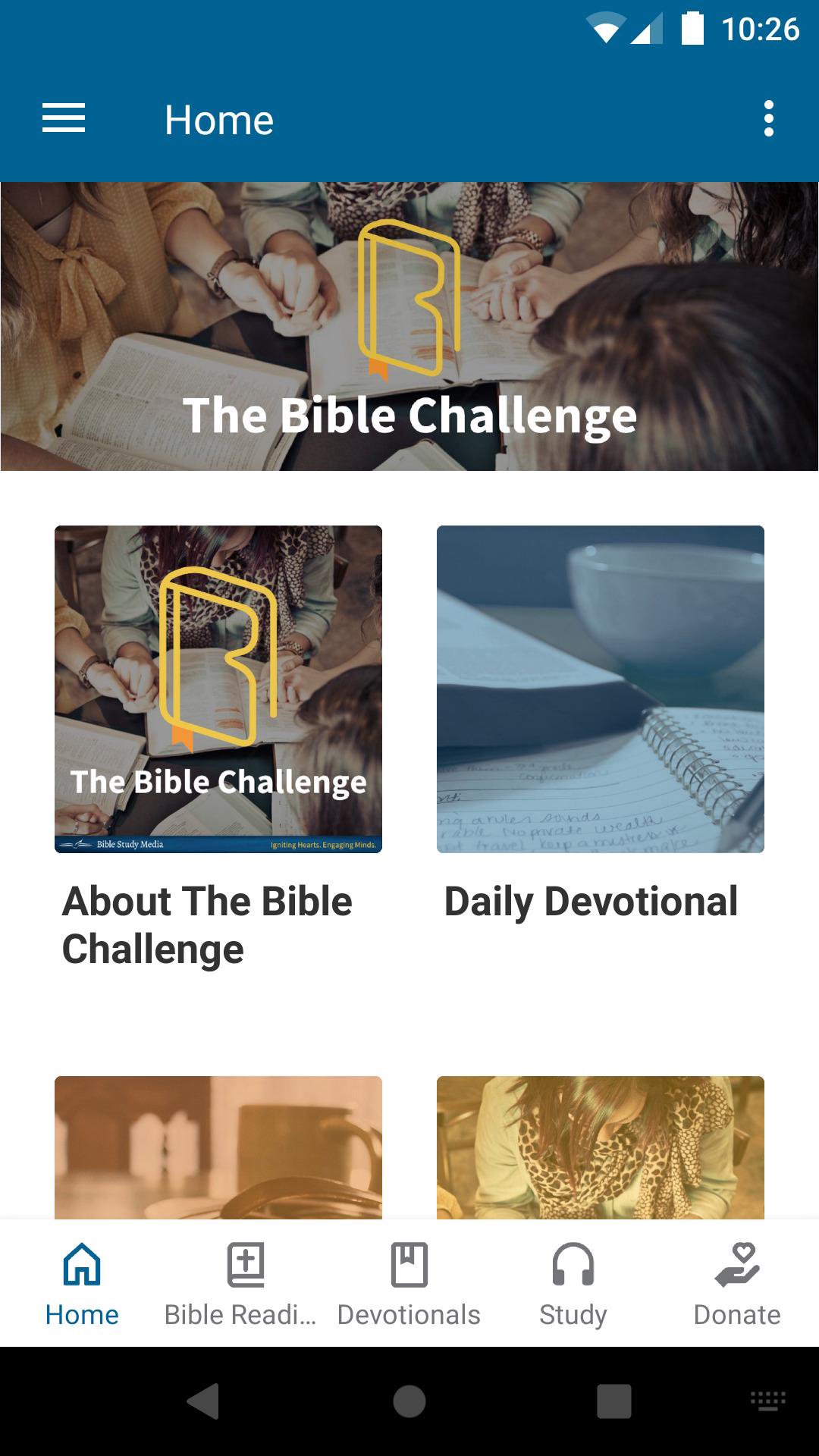The height and width of the screenshot is (1456, 819).
Task: Open the bottom-right reading woman card
Action: [600, 1153]
